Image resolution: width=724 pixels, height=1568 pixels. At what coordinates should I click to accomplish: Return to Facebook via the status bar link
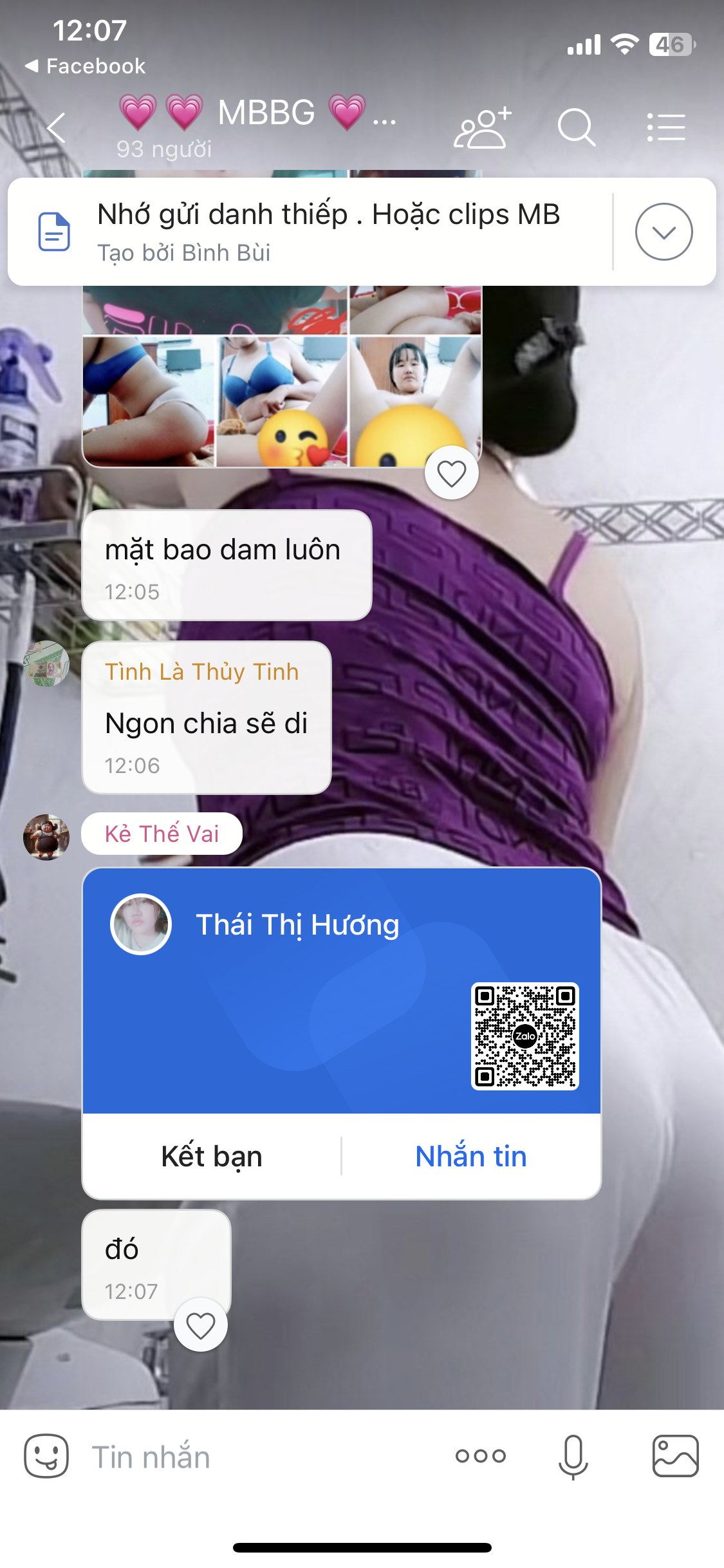coord(85,66)
